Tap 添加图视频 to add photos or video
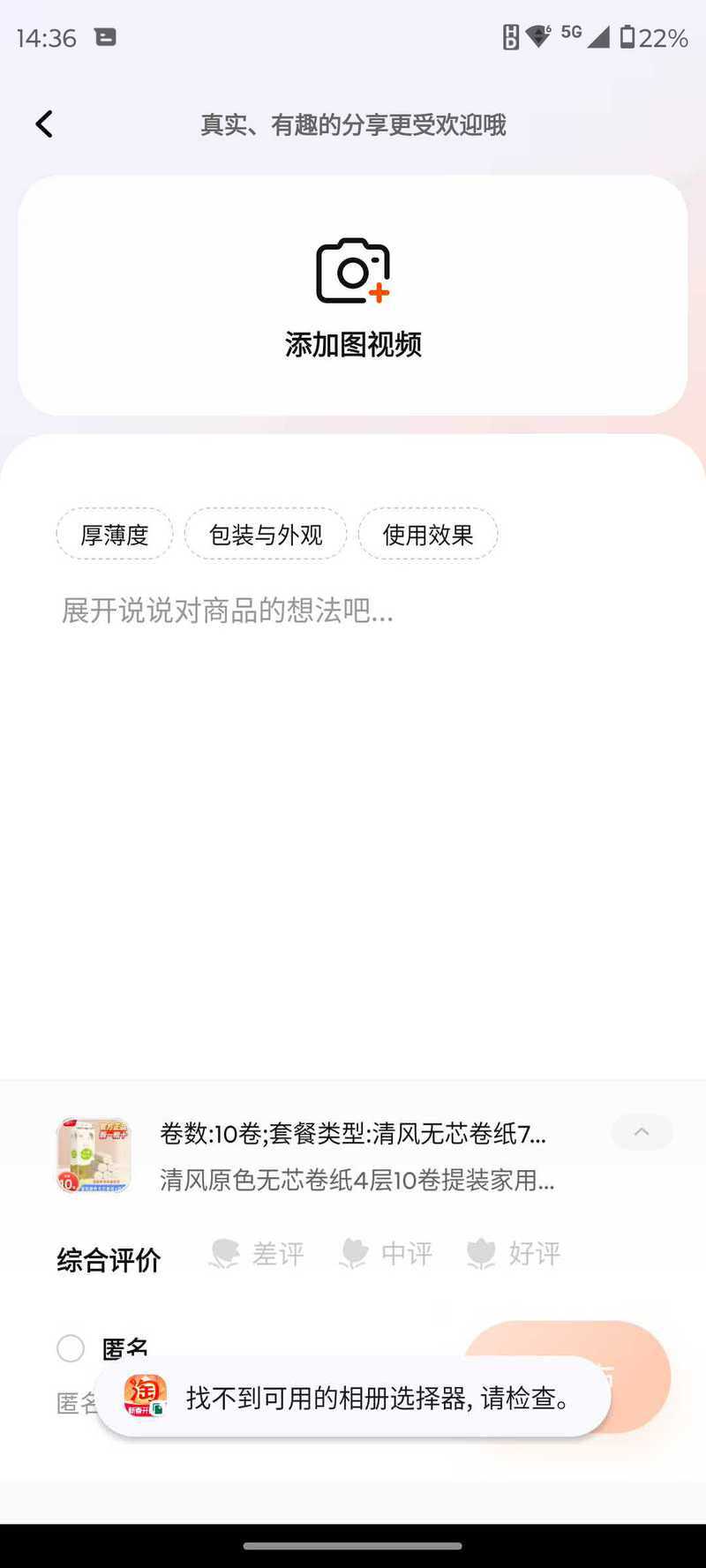The image size is (706, 1568). 353,296
